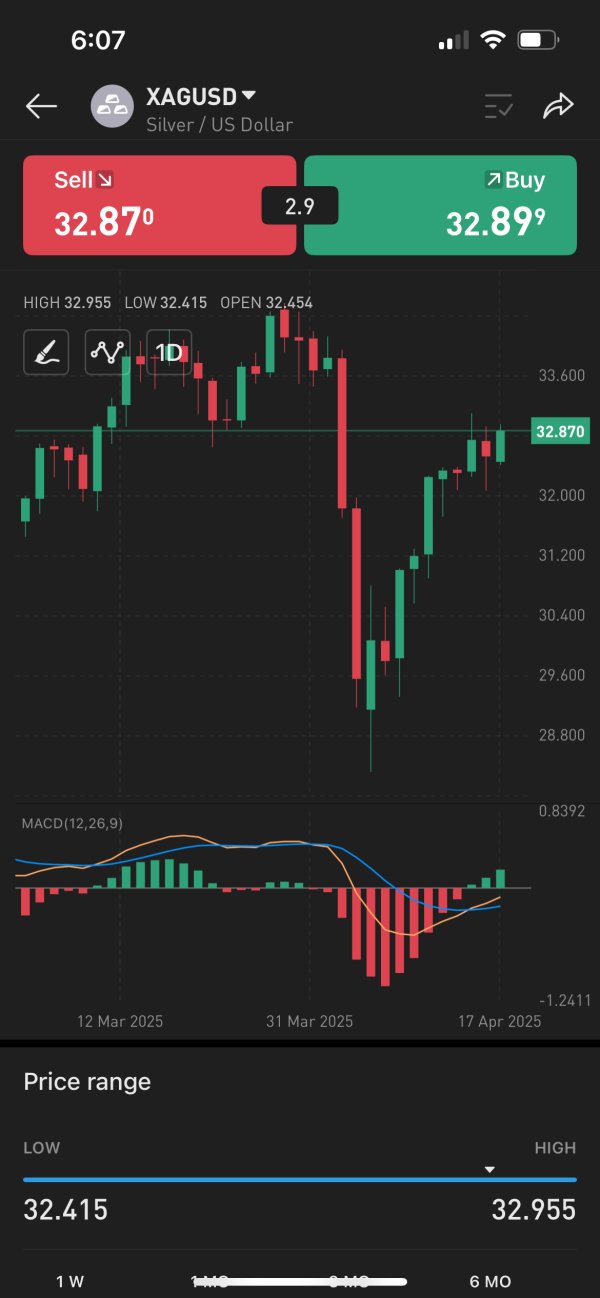The width and height of the screenshot is (600, 1298).
Task: Select the 1 W price range
Action: 70,1281
